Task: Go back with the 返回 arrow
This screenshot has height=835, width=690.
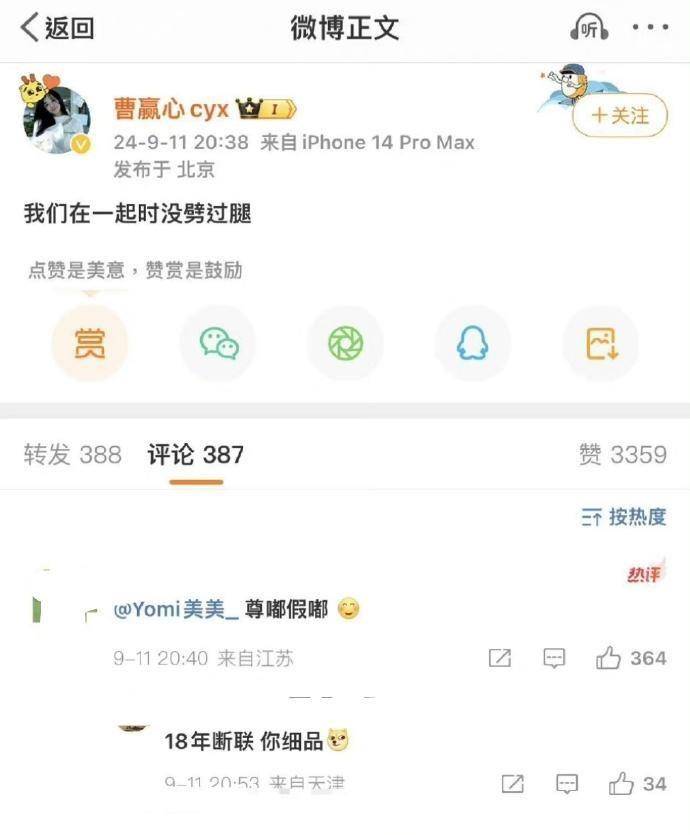Action: (57, 28)
